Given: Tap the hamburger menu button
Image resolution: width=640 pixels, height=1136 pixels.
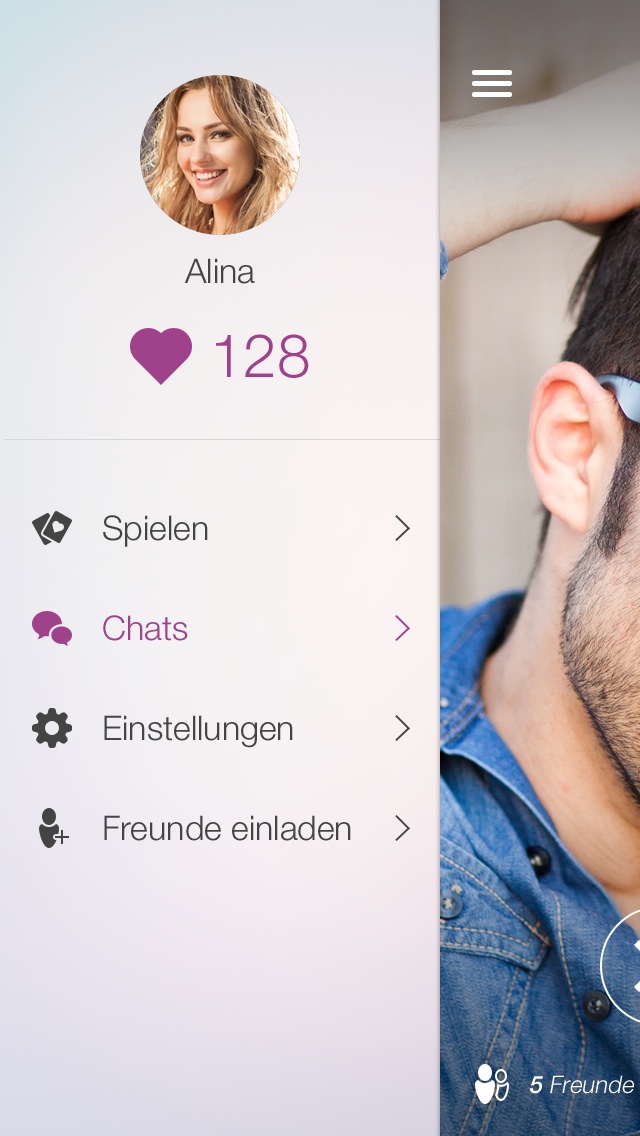Looking at the screenshot, I should click(x=492, y=84).
